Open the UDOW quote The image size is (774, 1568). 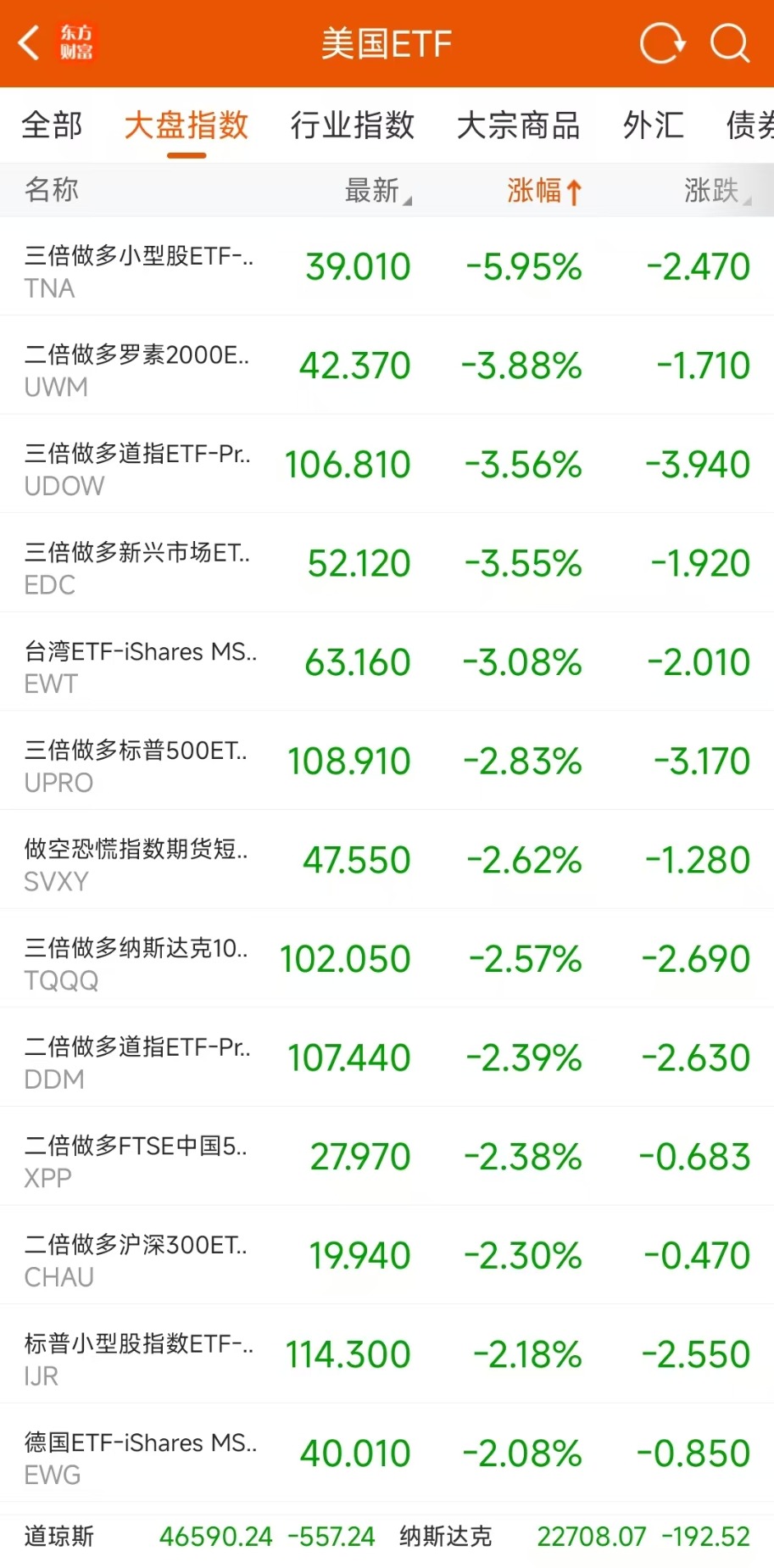pyautogui.click(x=387, y=465)
